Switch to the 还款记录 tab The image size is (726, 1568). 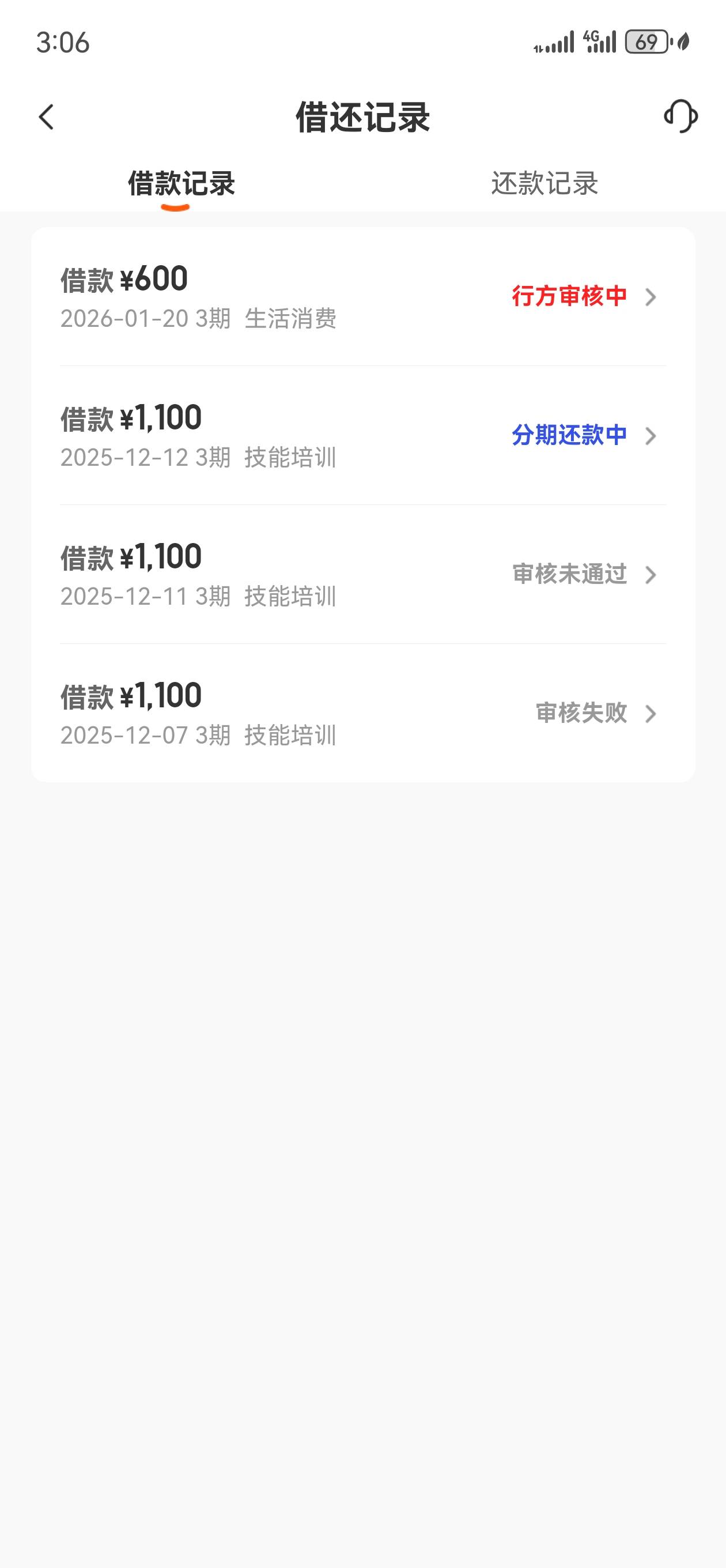coord(544,183)
